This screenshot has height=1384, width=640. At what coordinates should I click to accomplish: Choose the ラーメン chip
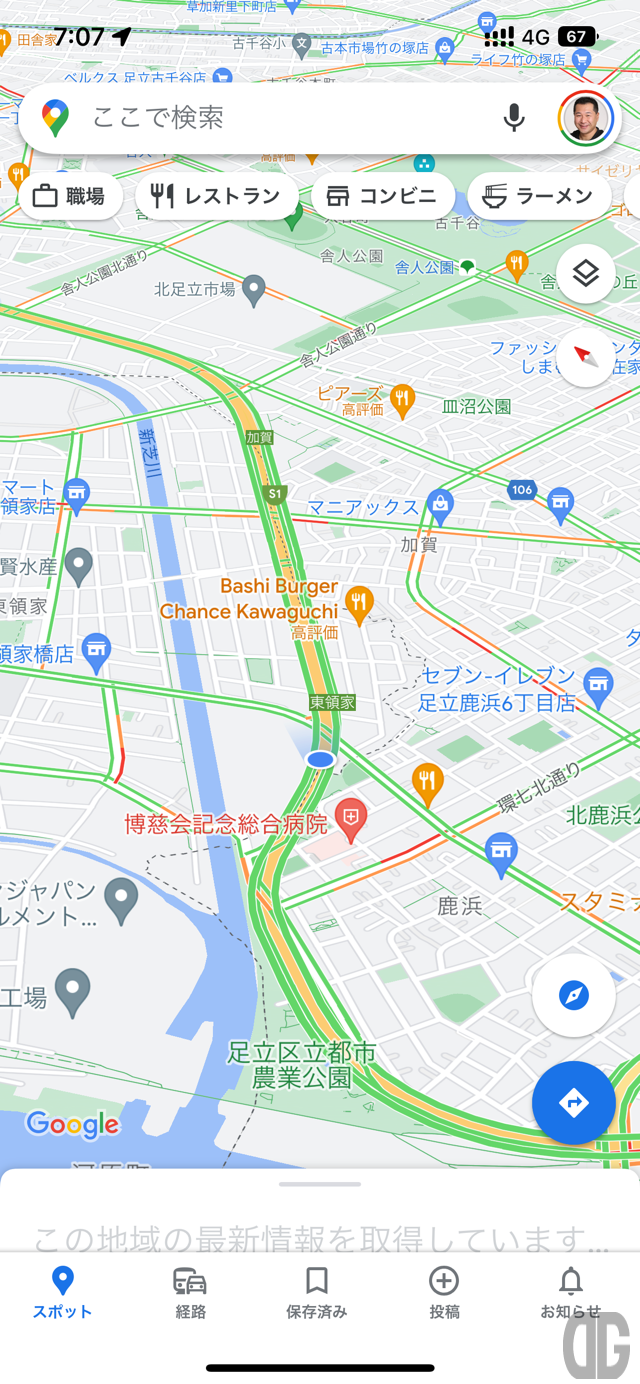tap(539, 196)
